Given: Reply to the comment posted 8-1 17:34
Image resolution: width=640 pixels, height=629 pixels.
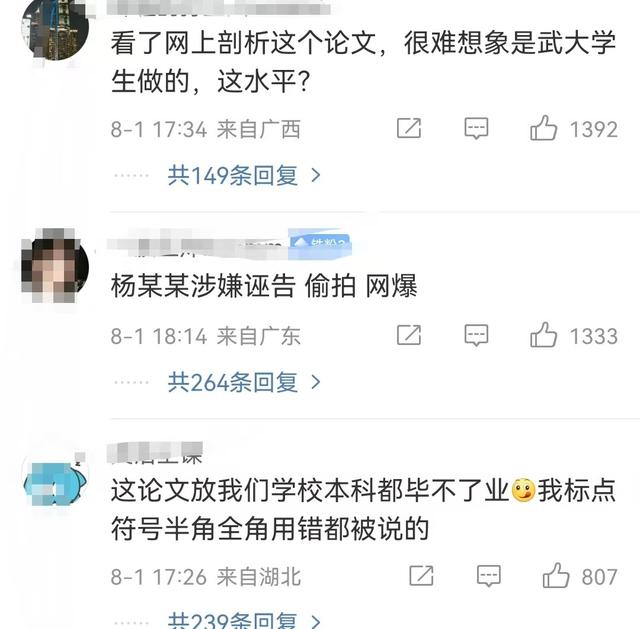Looking at the screenshot, I should 477,129.
